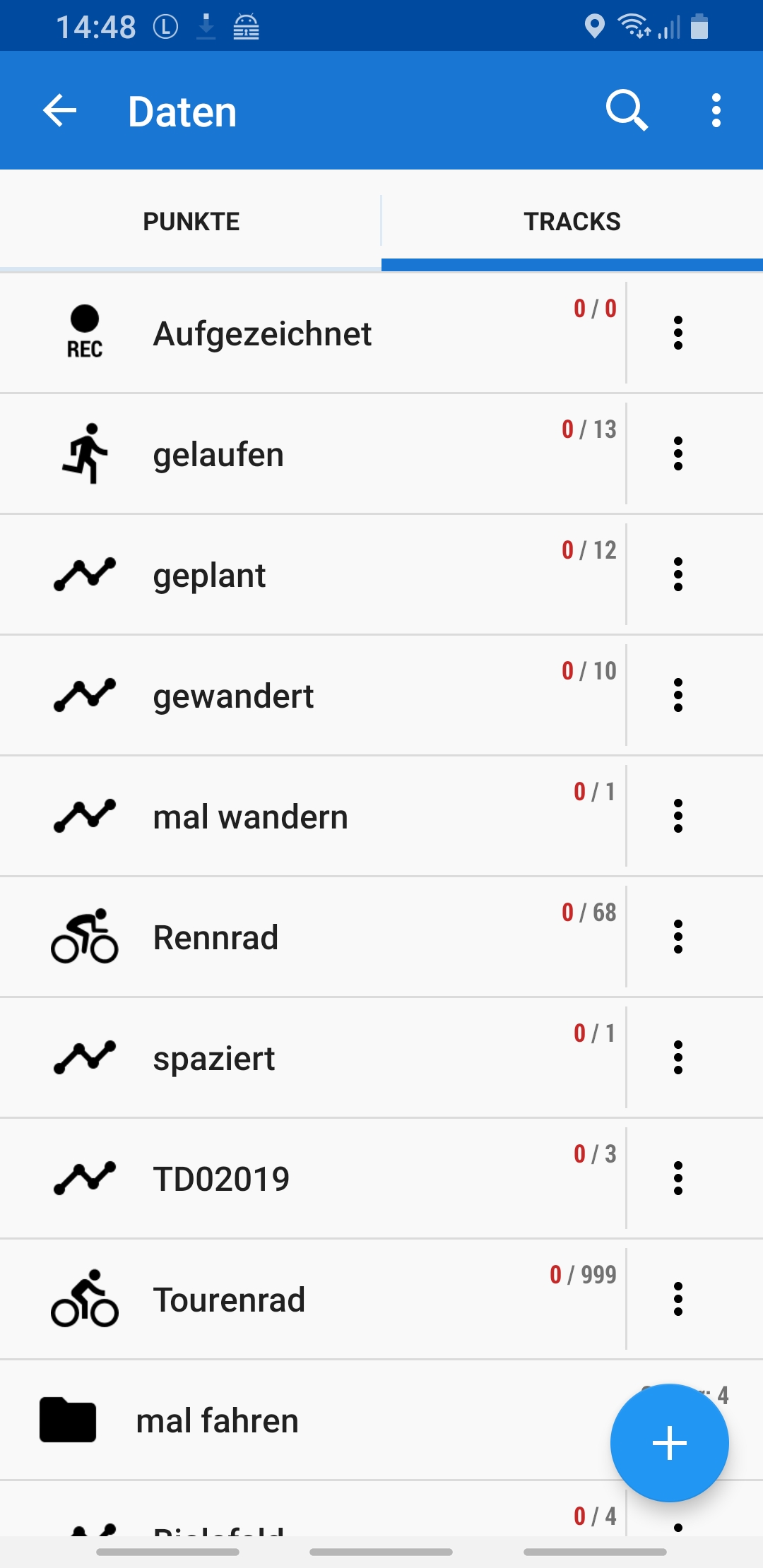
Task: Open the mal fahren group folder
Action: coord(217,1420)
